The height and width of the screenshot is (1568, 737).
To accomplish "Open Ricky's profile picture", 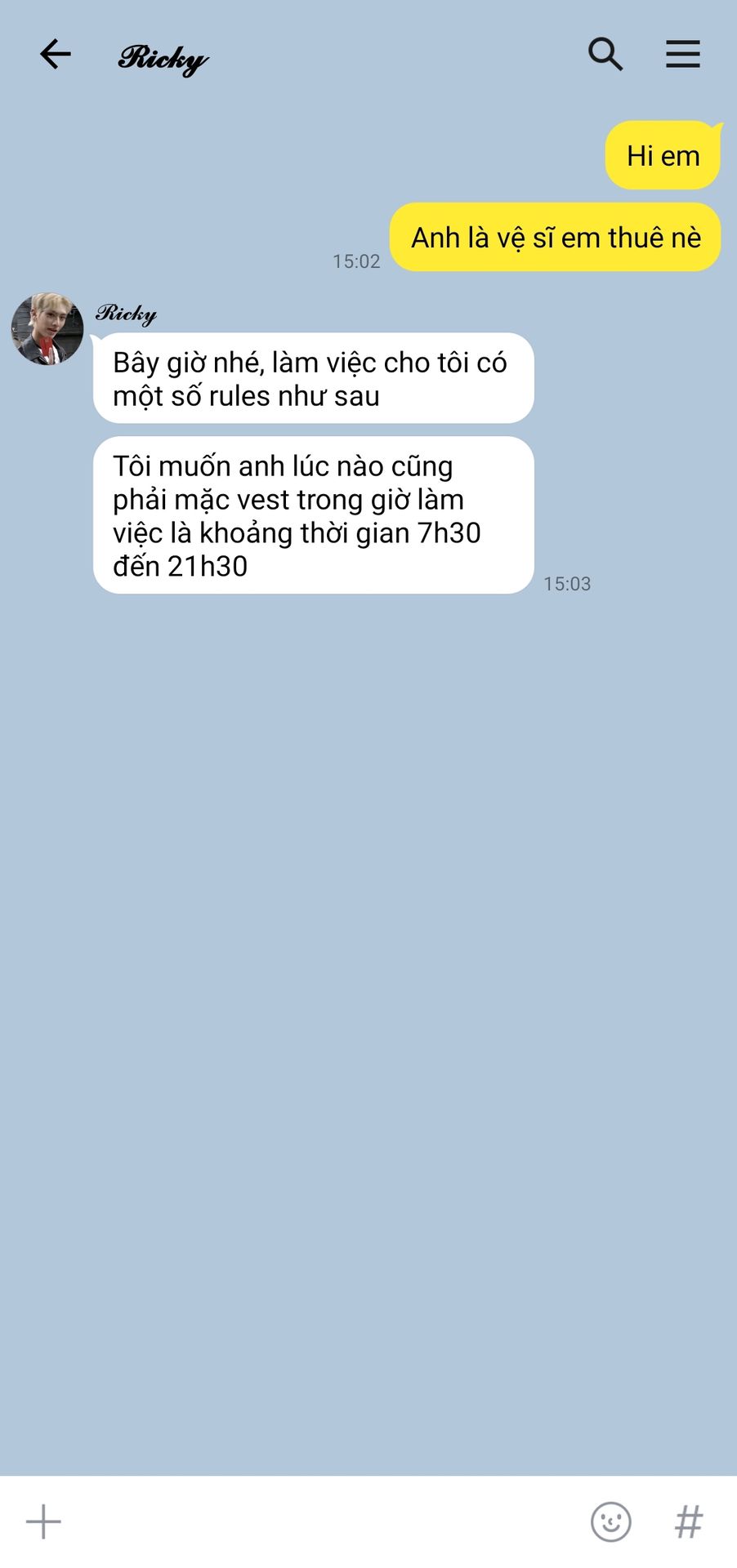I will 47,328.
